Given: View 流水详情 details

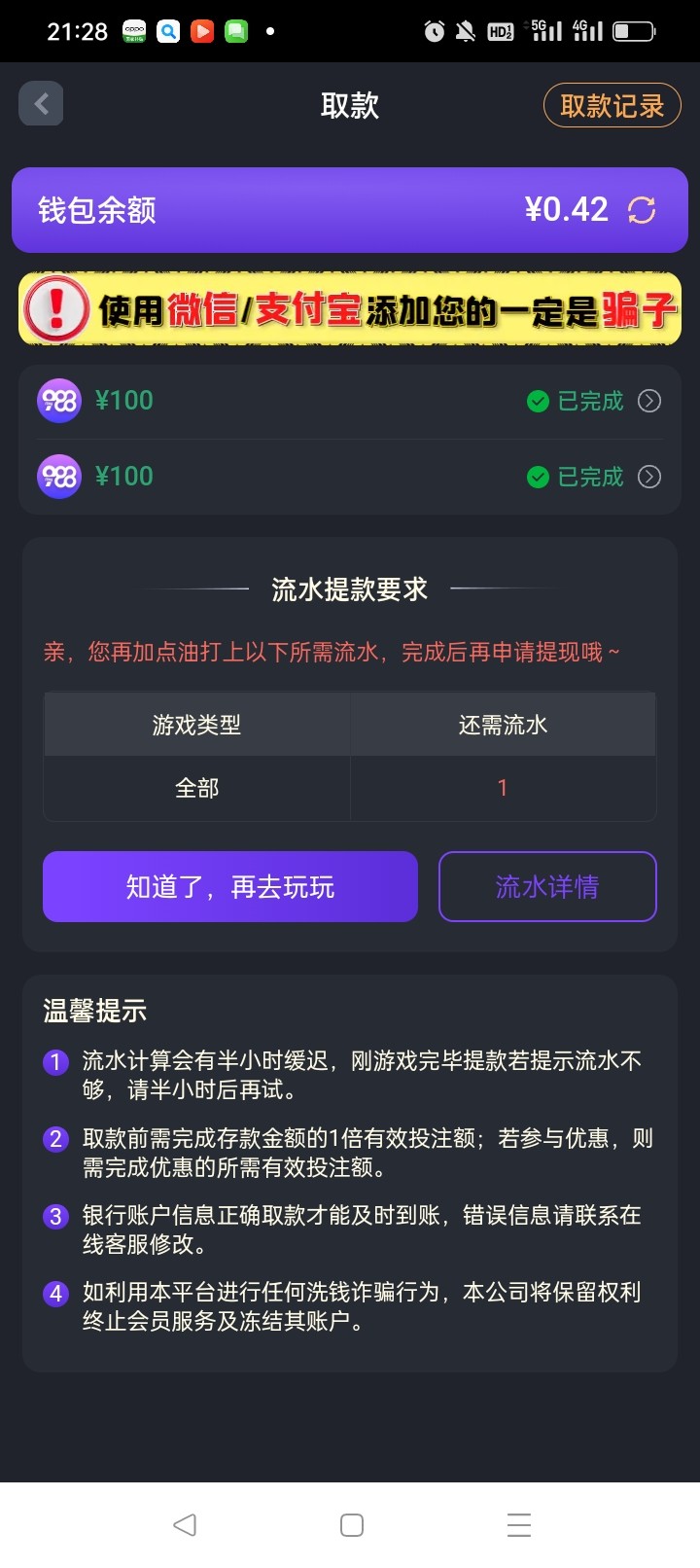Looking at the screenshot, I should 547,886.
